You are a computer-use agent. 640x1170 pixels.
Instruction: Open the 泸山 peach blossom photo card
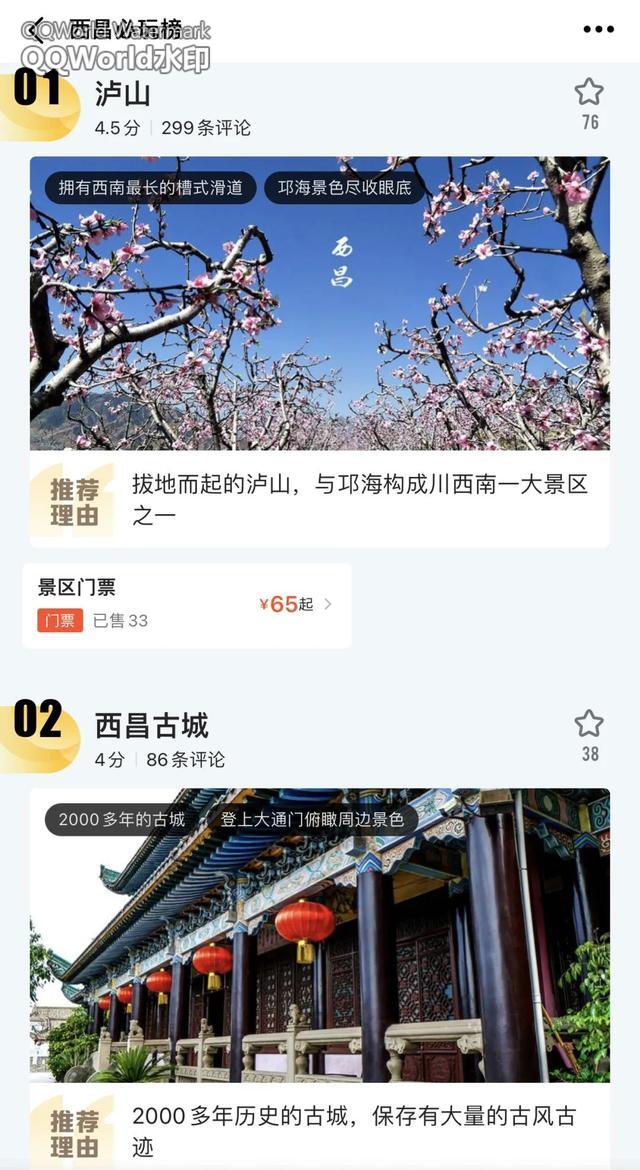(319, 303)
